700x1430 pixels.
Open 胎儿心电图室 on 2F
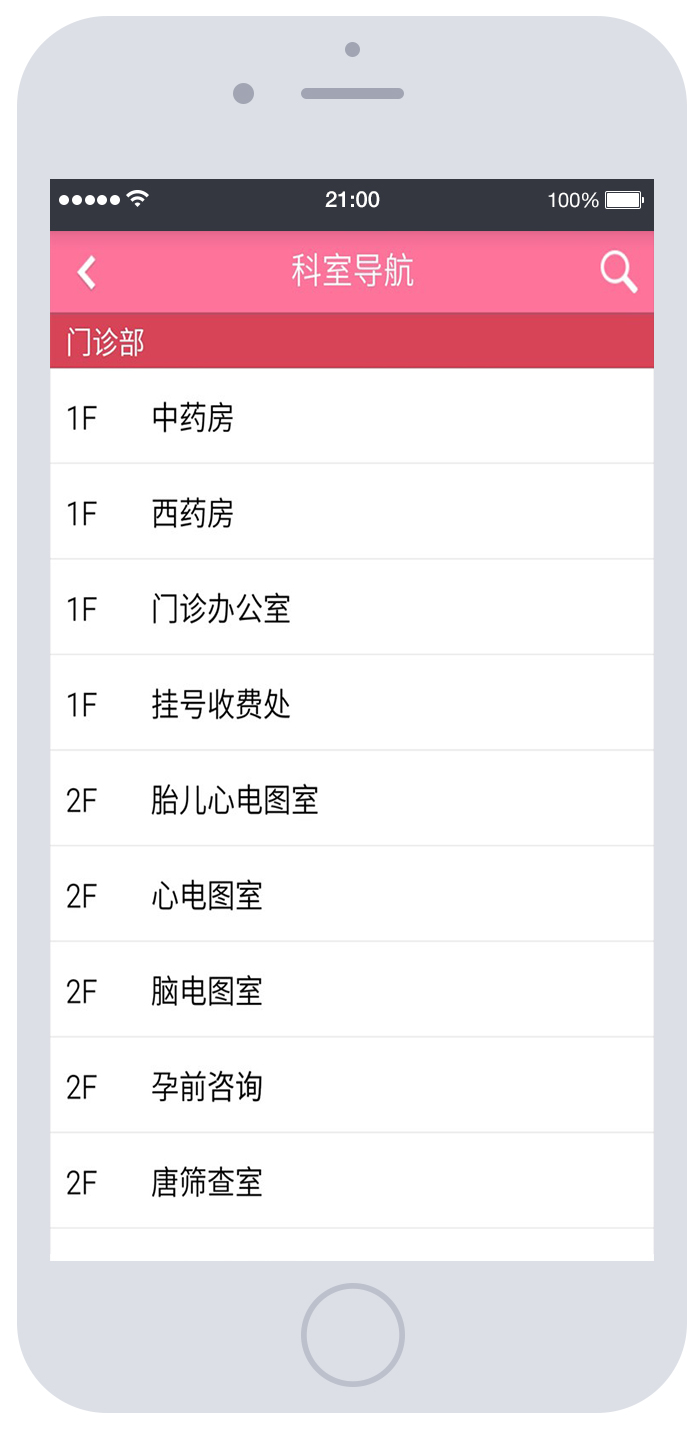352,799
